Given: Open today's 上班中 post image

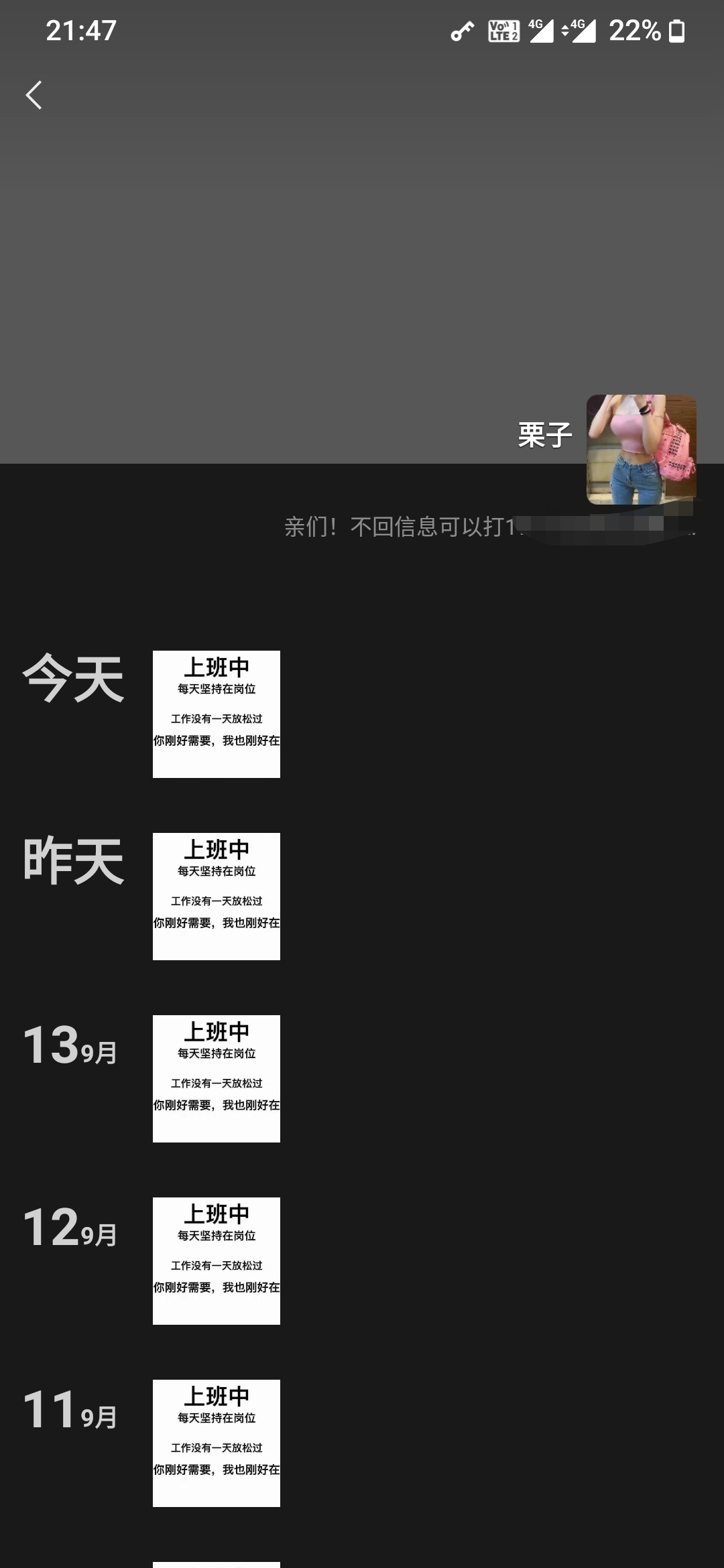Looking at the screenshot, I should coord(216,714).
